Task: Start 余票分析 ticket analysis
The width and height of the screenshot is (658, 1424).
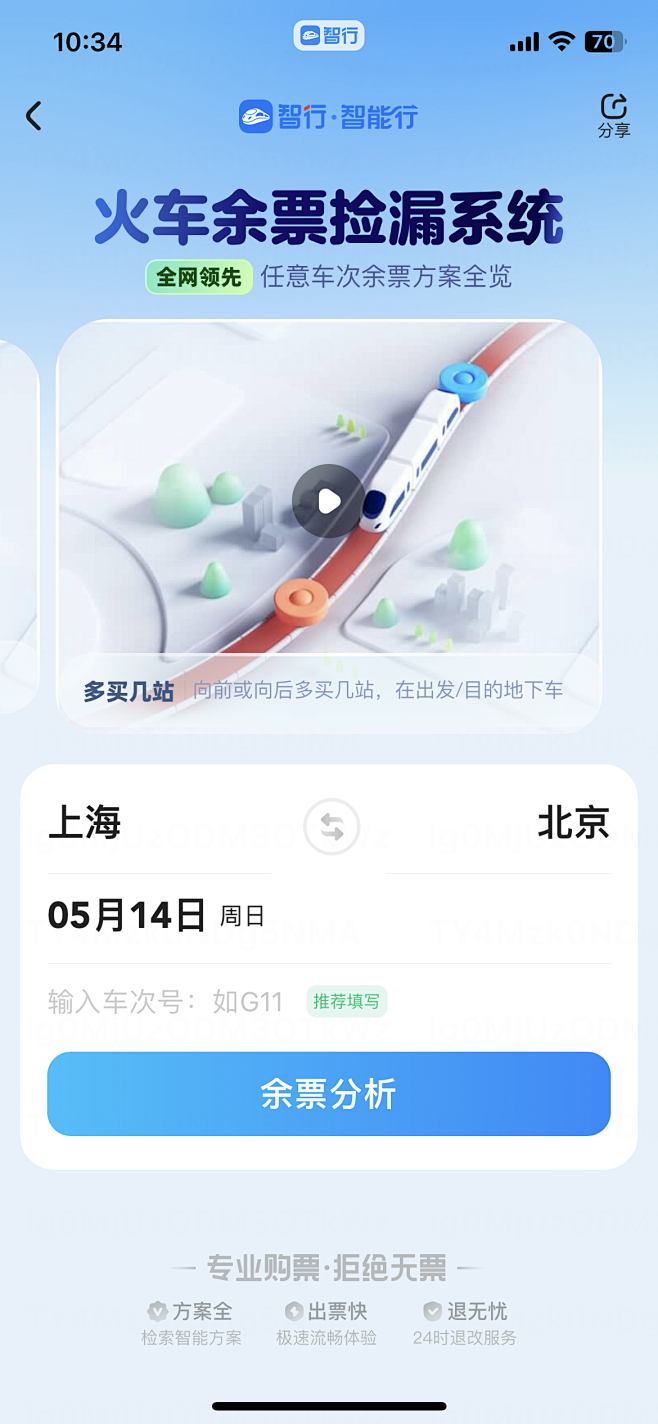Action: pyautogui.click(x=329, y=1094)
